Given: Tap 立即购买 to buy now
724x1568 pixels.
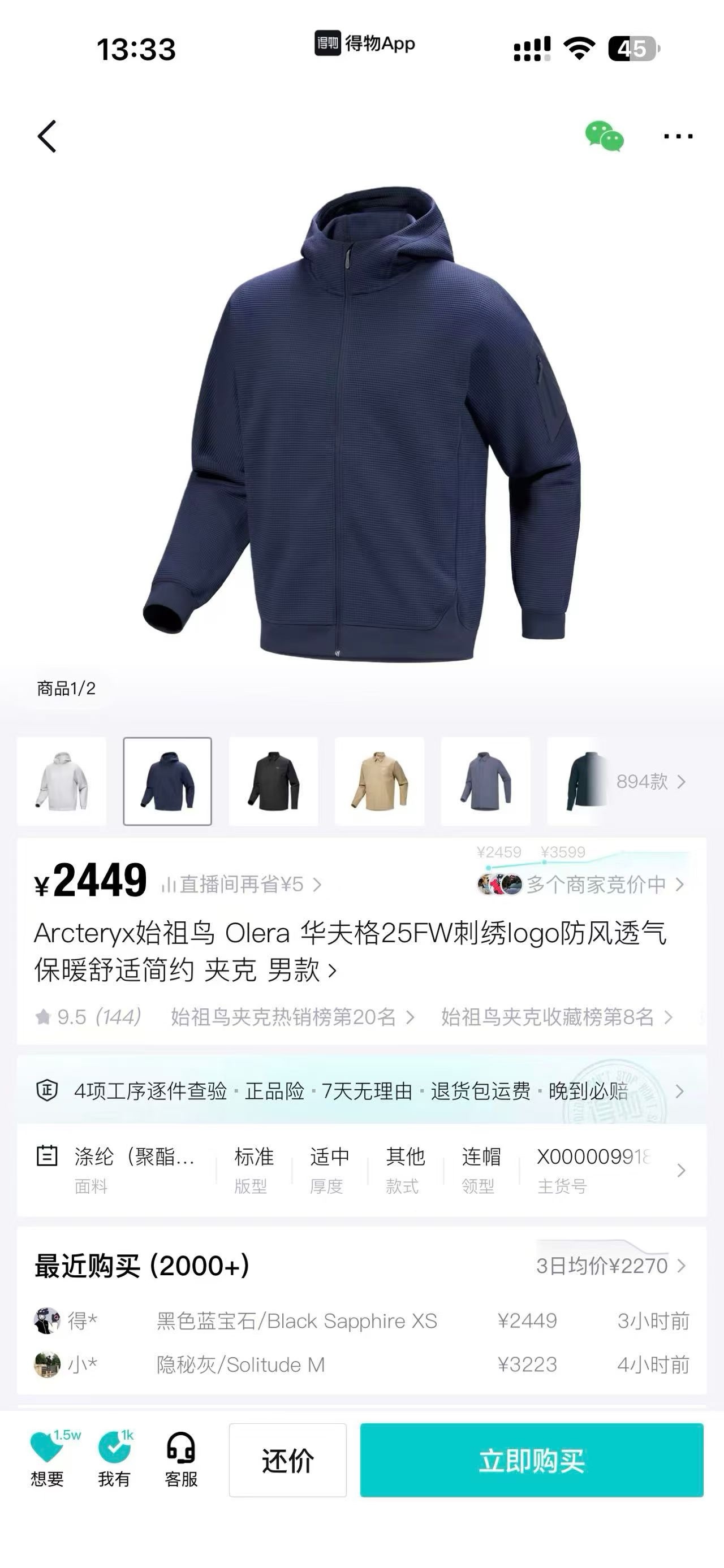Looking at the screenshot, I should click(531, 1460).
